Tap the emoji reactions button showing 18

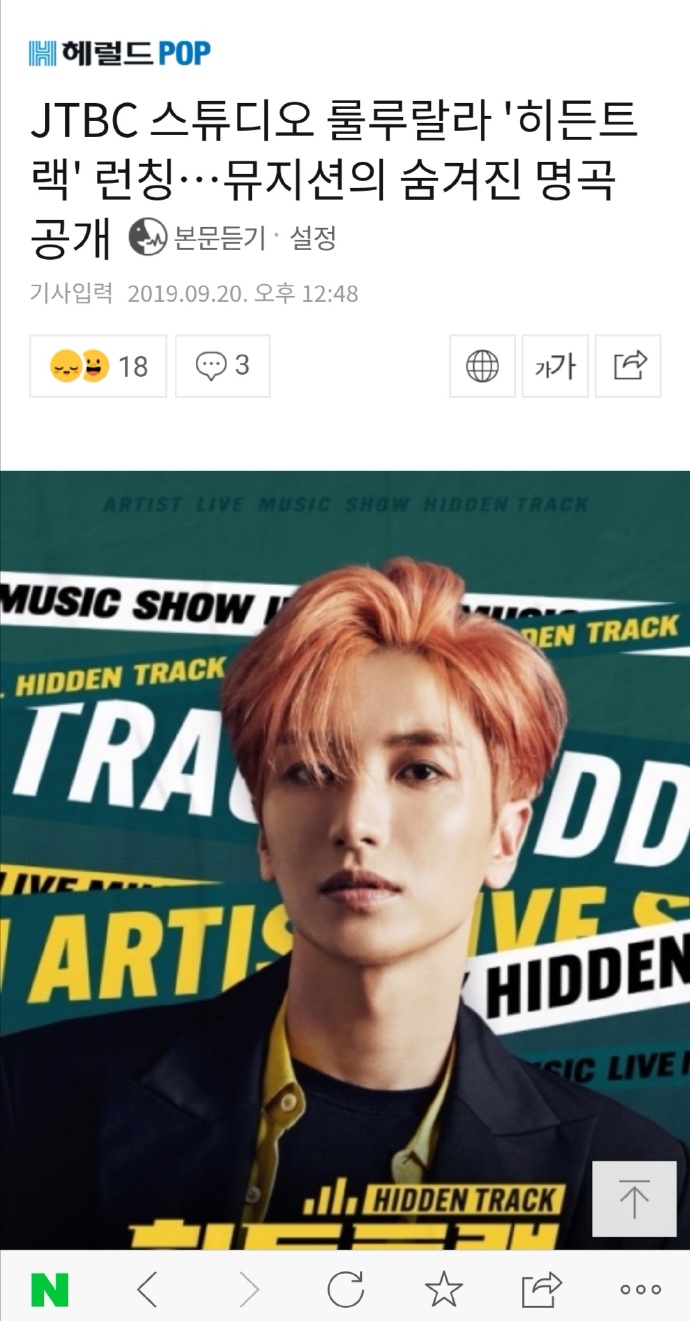[98, 366]
